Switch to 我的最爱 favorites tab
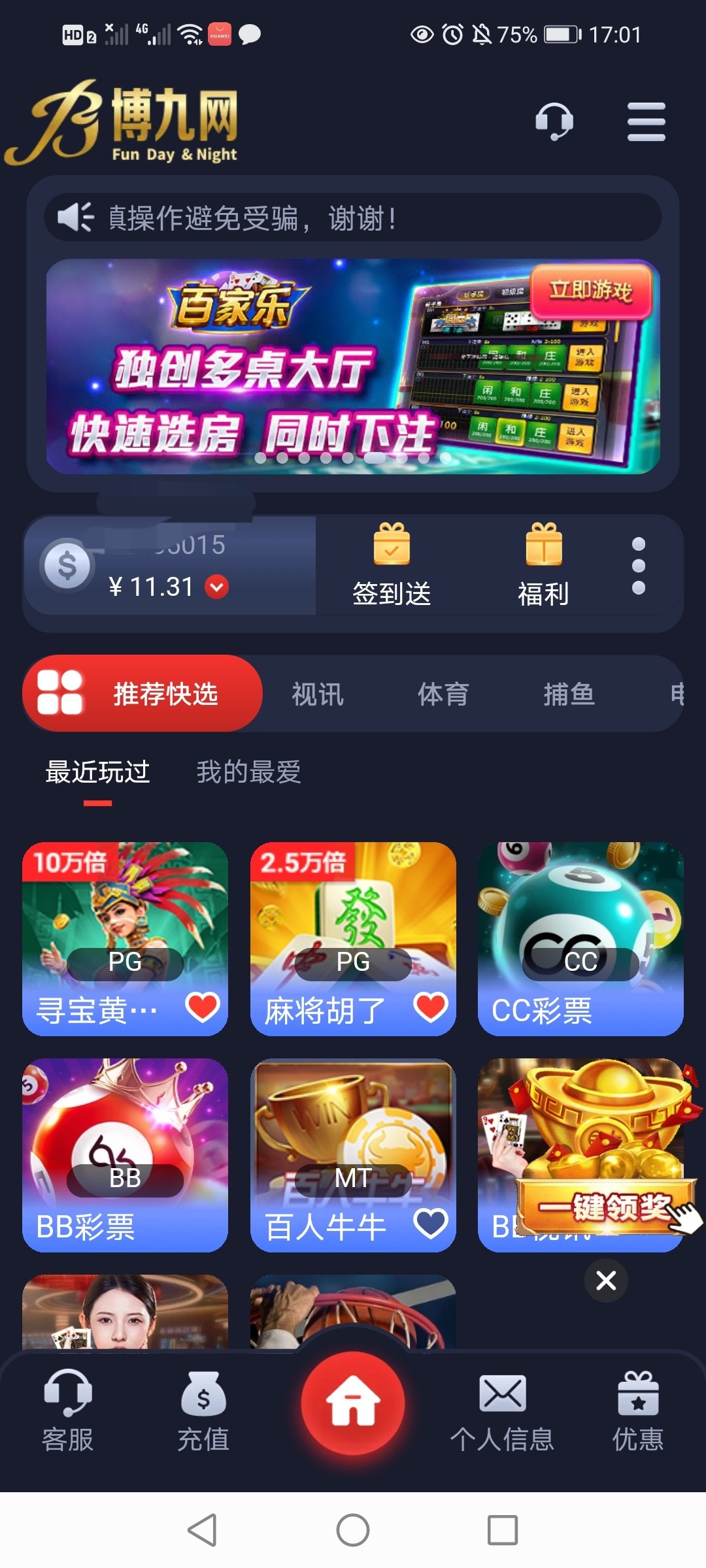The width and height of the screenshot is (706, 1568). [248, 772]
